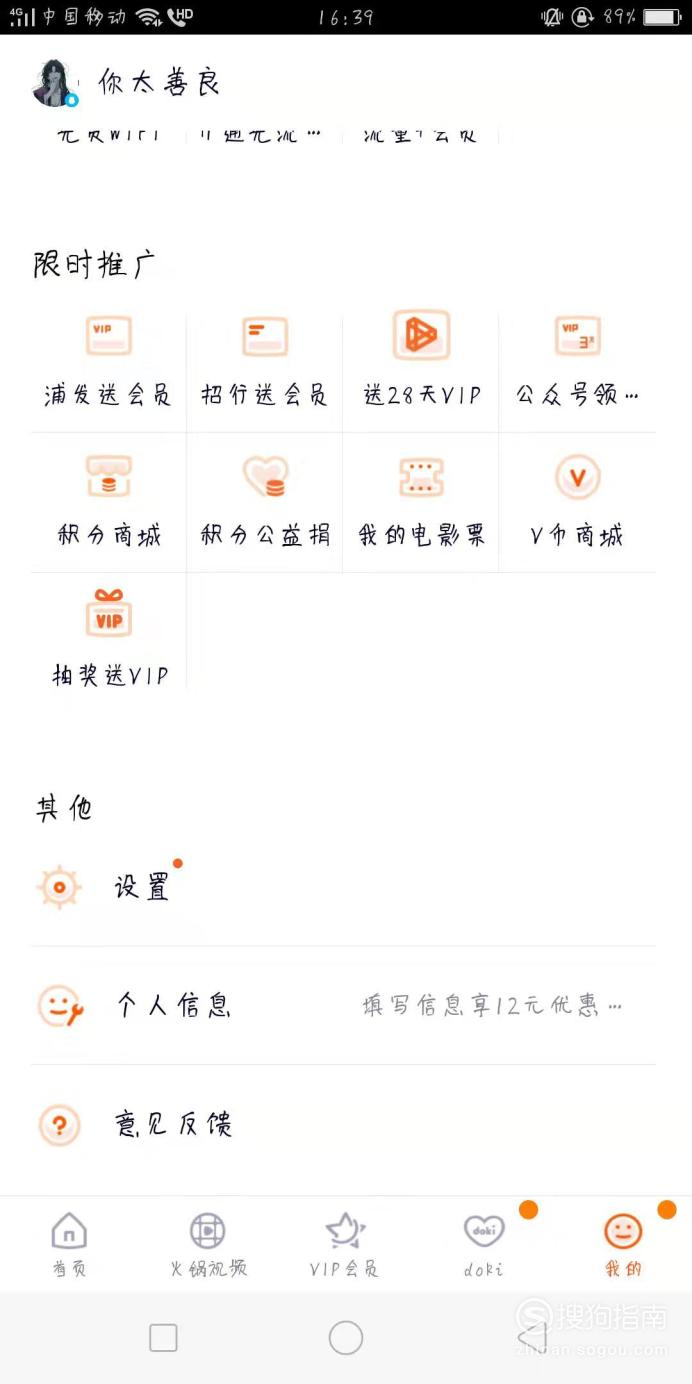Image resolution: width=692 pixels, height=1384 pixels.
Task: Open 积分公益捐
Action: click(x=264, y=502)
